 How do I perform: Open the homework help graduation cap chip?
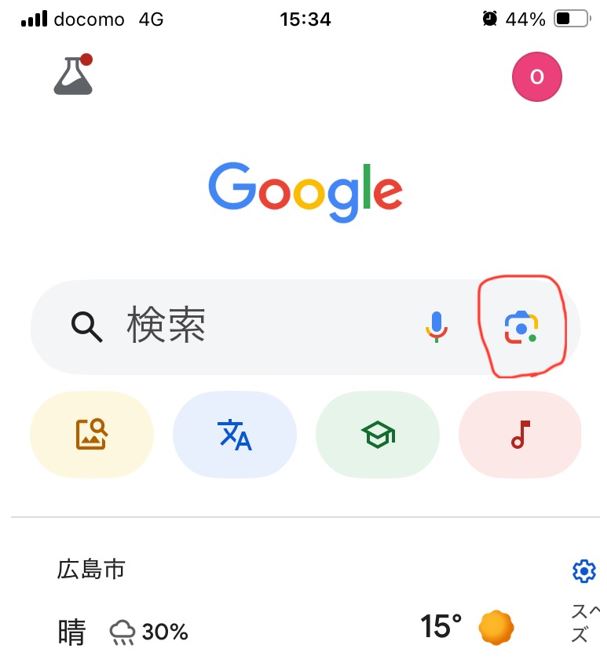(x=378, y=434)
